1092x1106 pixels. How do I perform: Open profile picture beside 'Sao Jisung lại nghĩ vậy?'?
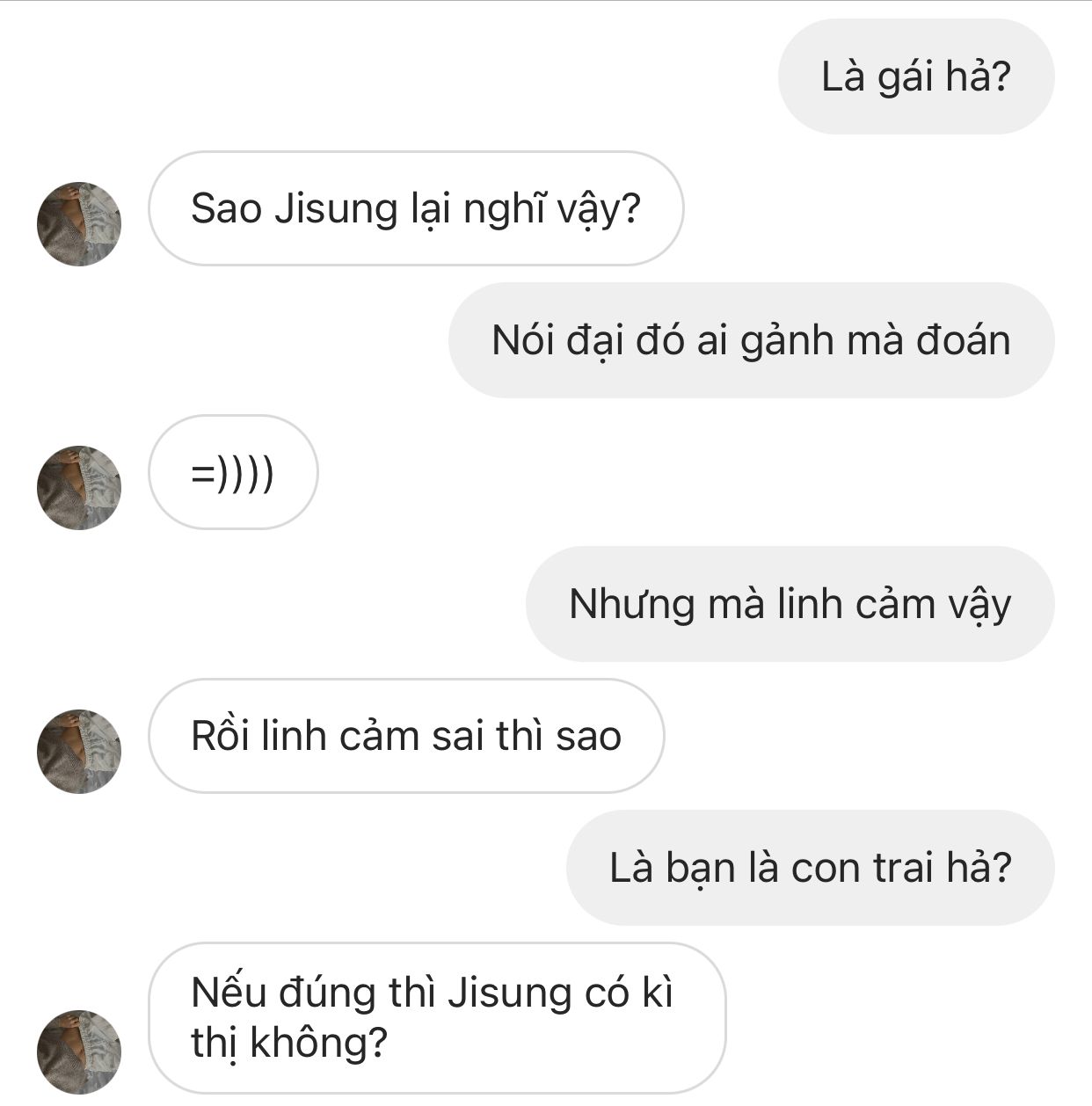(x=79, y=224)
